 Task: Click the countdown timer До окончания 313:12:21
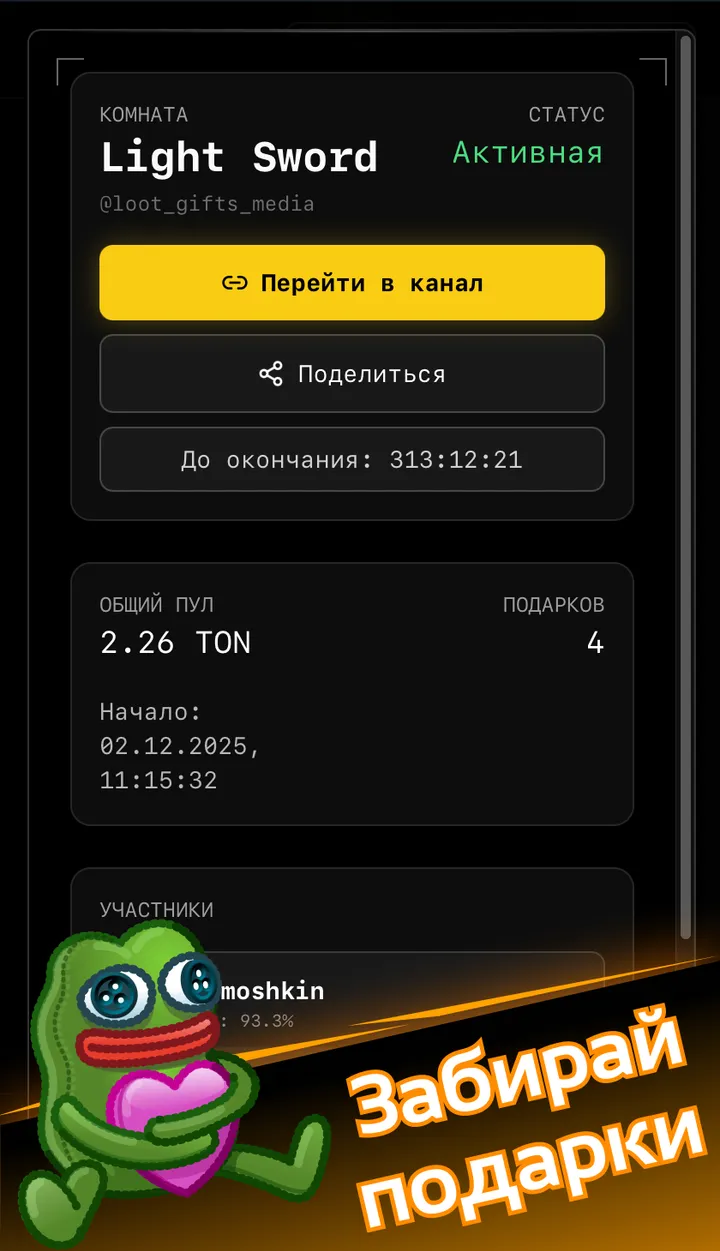(352, 459)
